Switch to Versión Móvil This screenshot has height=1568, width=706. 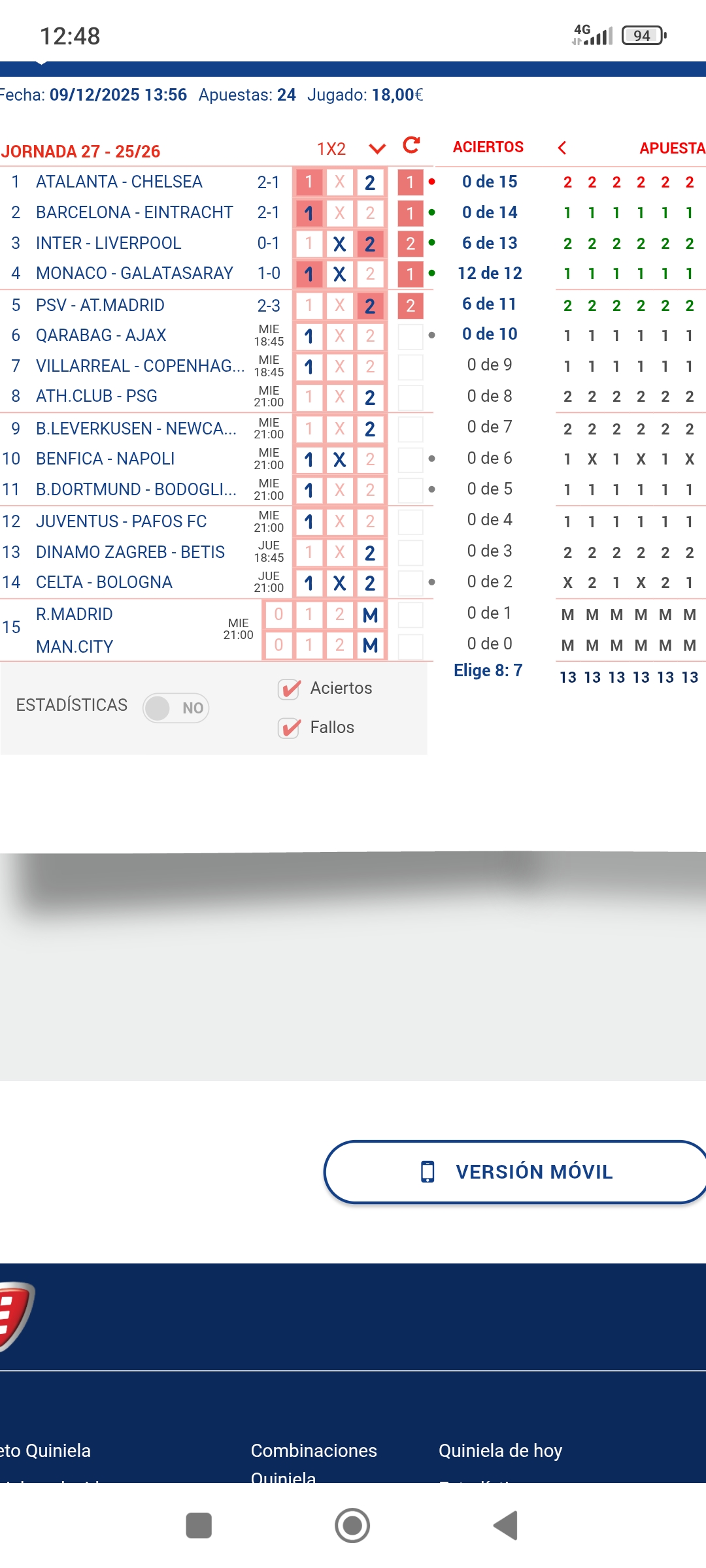pos(515,1172)
